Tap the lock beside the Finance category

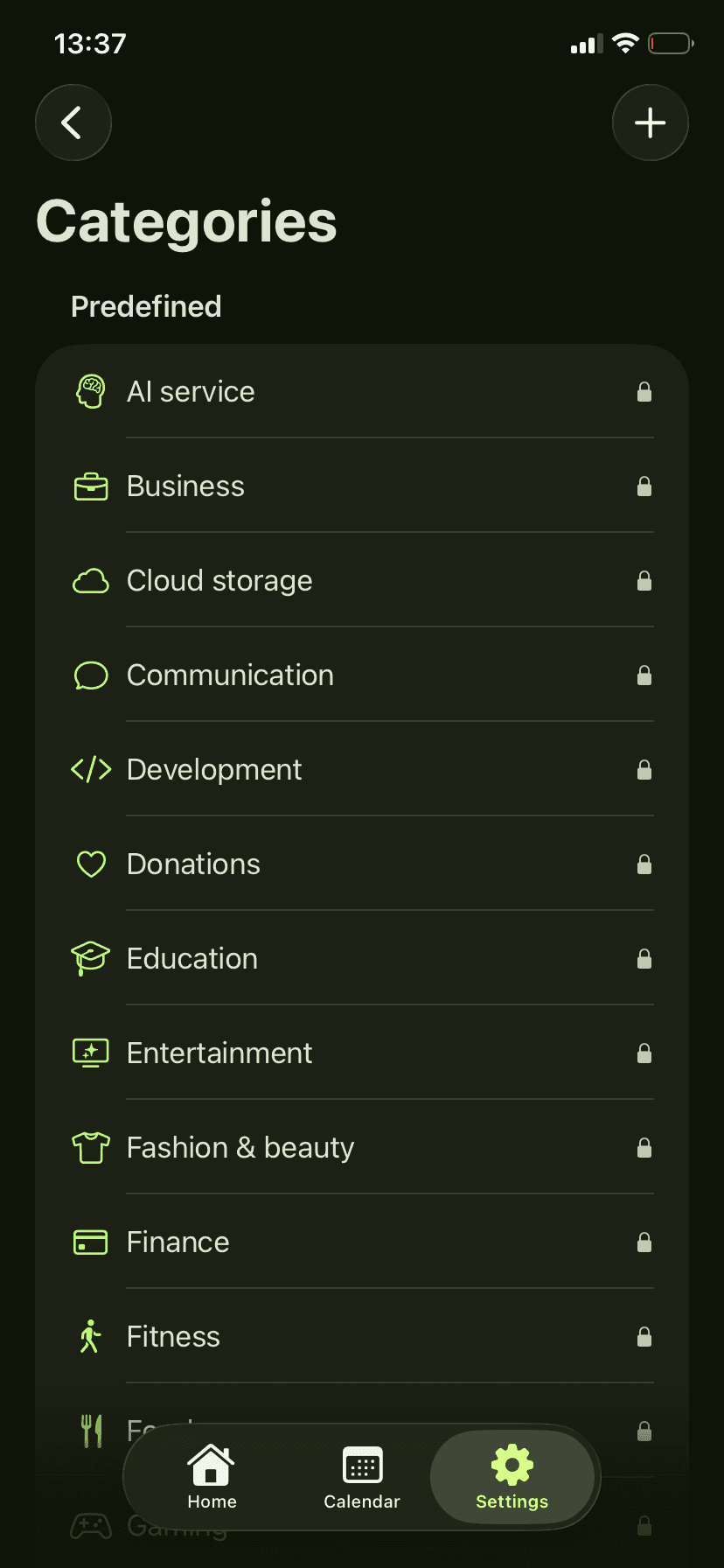click(644, 1242)
